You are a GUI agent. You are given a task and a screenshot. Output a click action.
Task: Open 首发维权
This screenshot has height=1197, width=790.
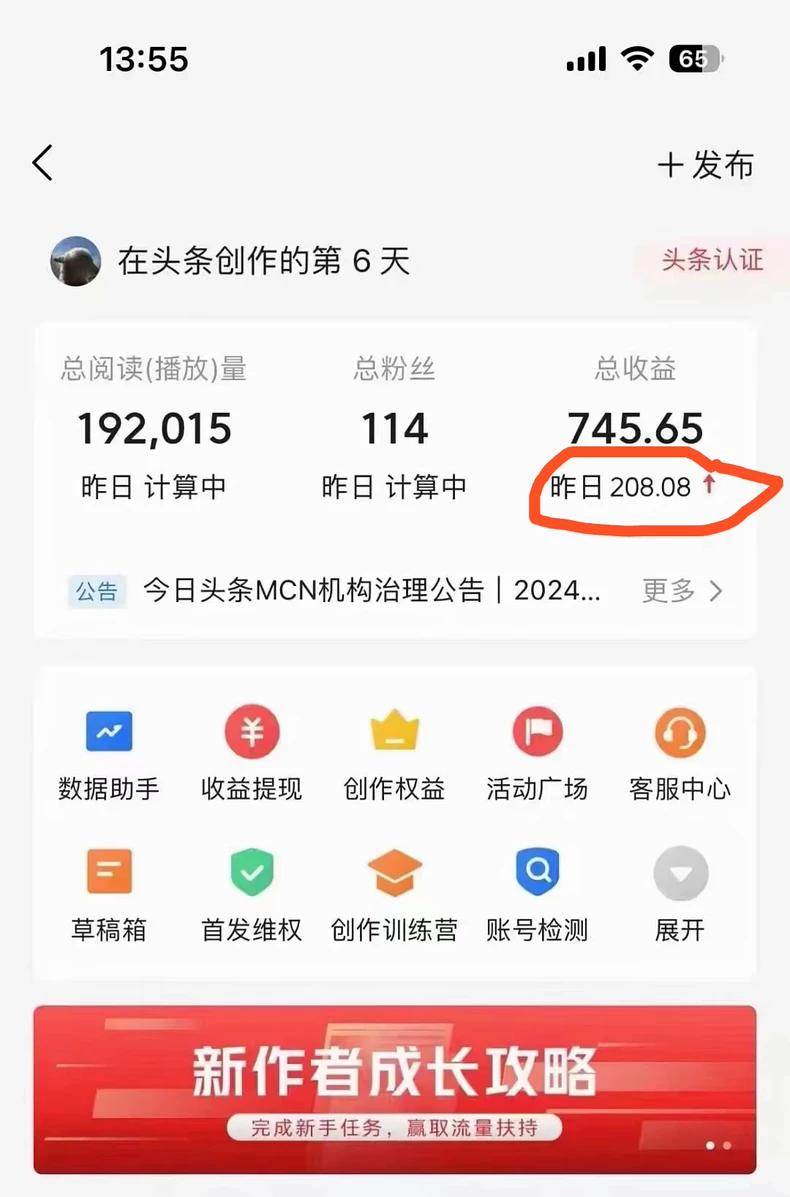click(251, 895)
